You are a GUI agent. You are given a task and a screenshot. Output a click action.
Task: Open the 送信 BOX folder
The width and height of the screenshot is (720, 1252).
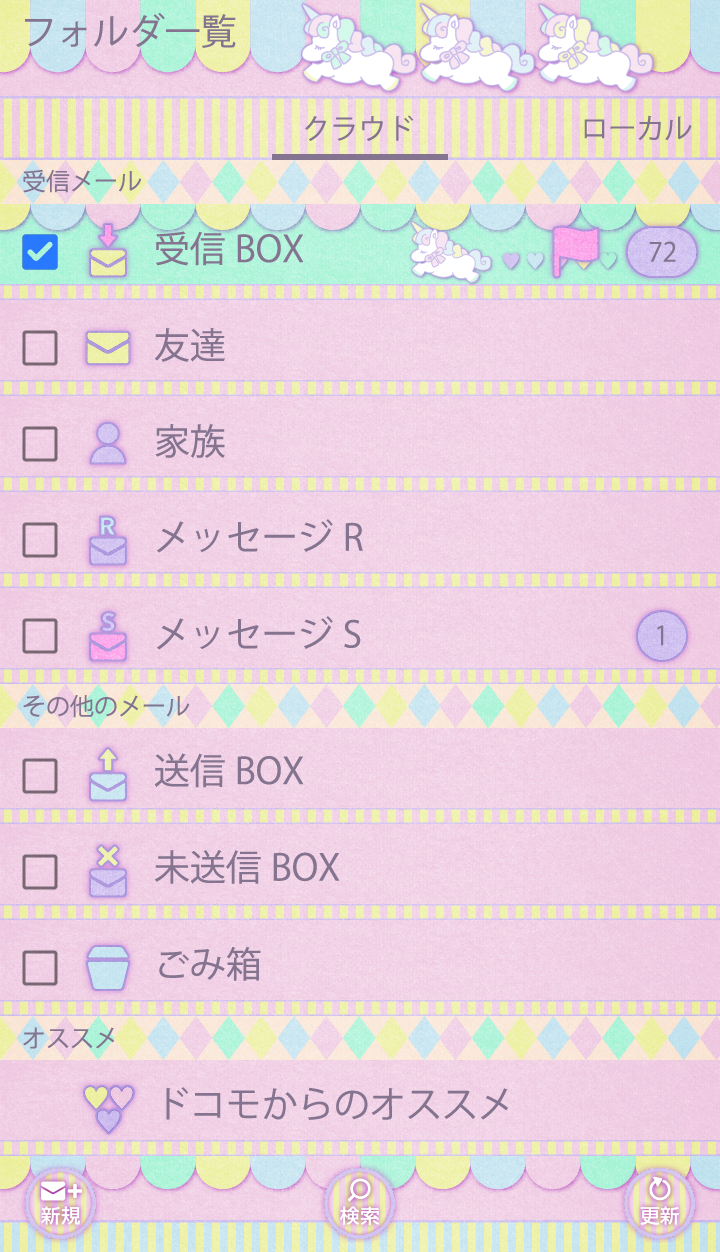pos(229,772)
